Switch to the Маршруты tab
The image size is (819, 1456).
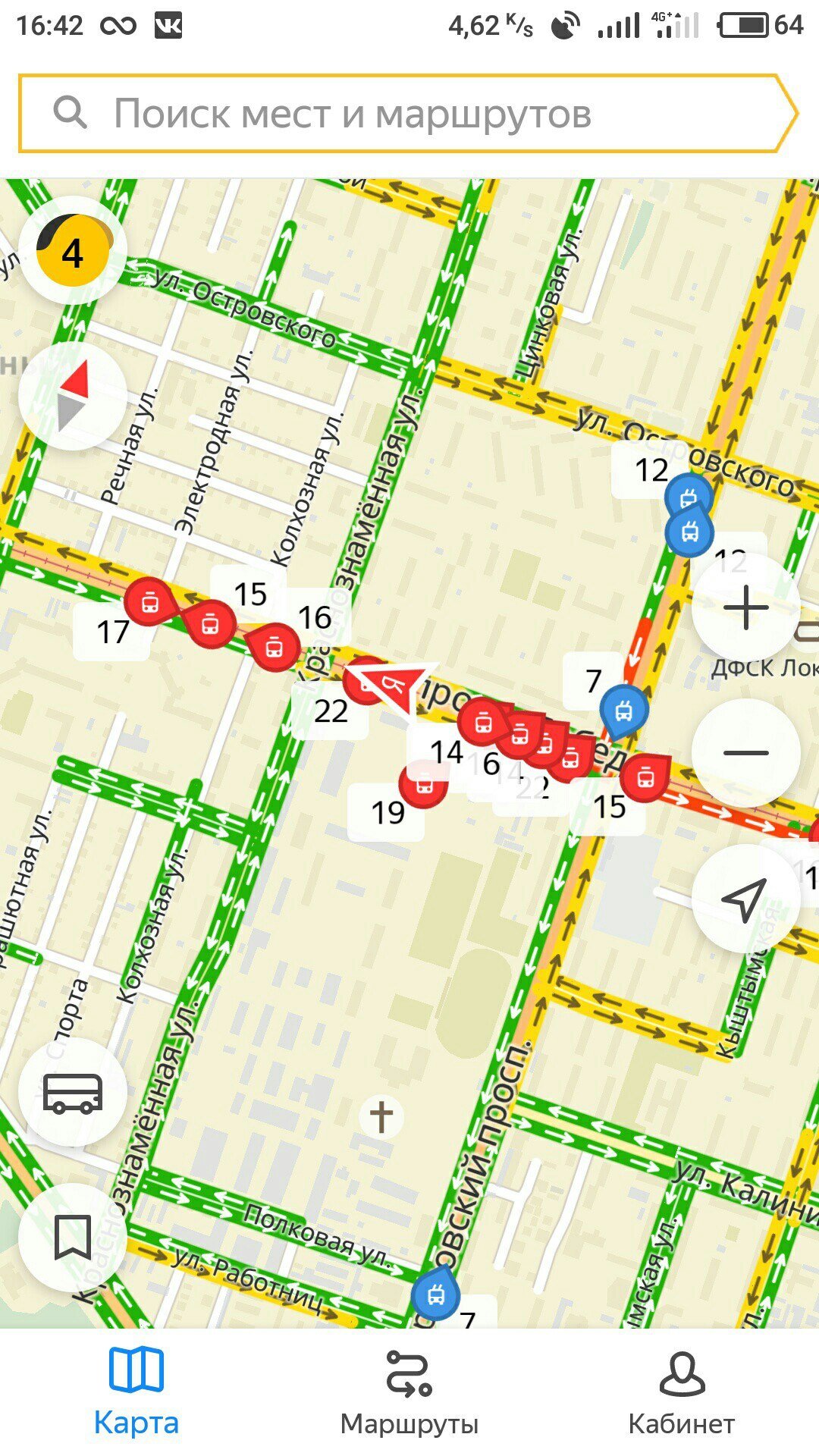coord(409,1392)
